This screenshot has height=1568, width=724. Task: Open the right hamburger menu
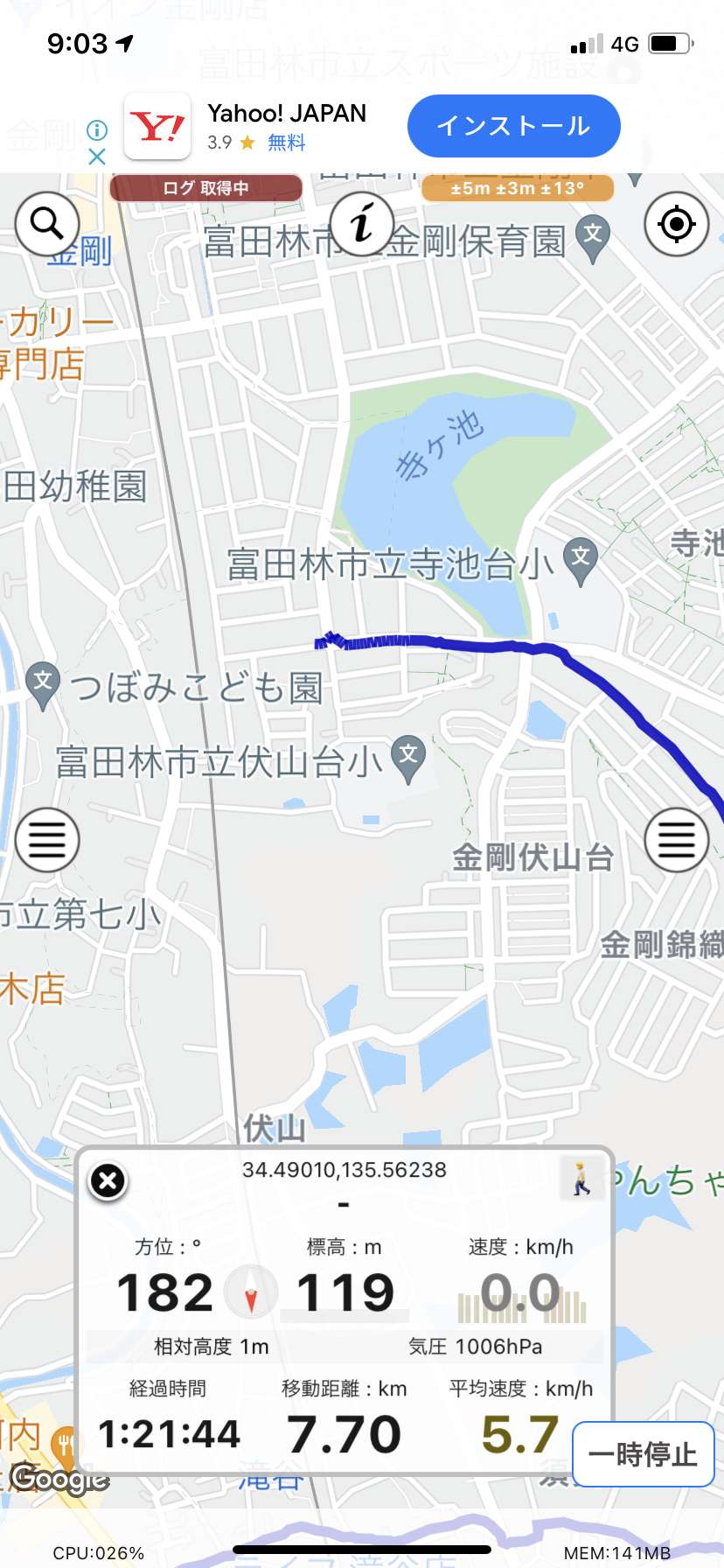click(676, 840)
